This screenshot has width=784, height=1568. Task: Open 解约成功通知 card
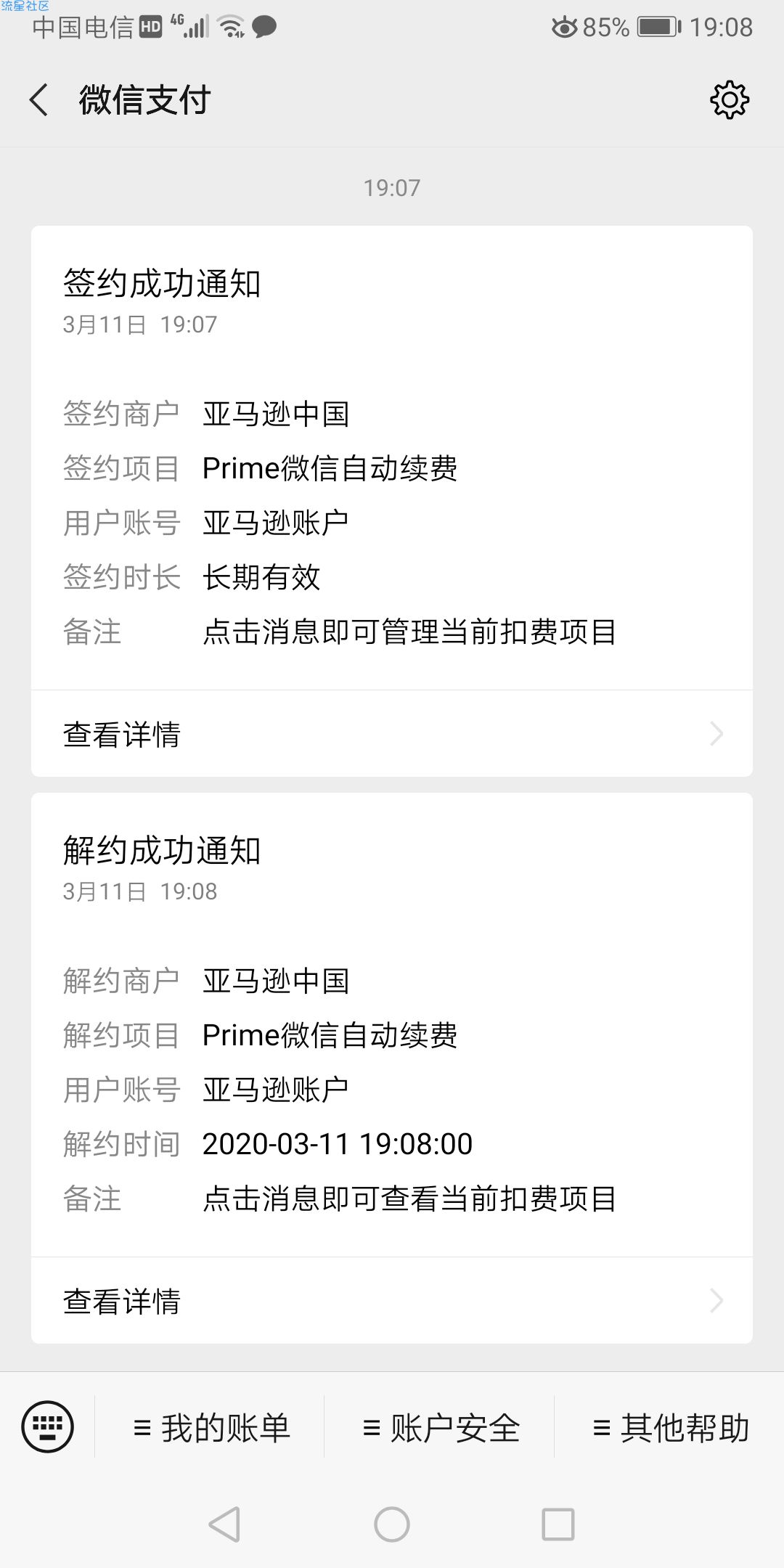point(392,1024)
